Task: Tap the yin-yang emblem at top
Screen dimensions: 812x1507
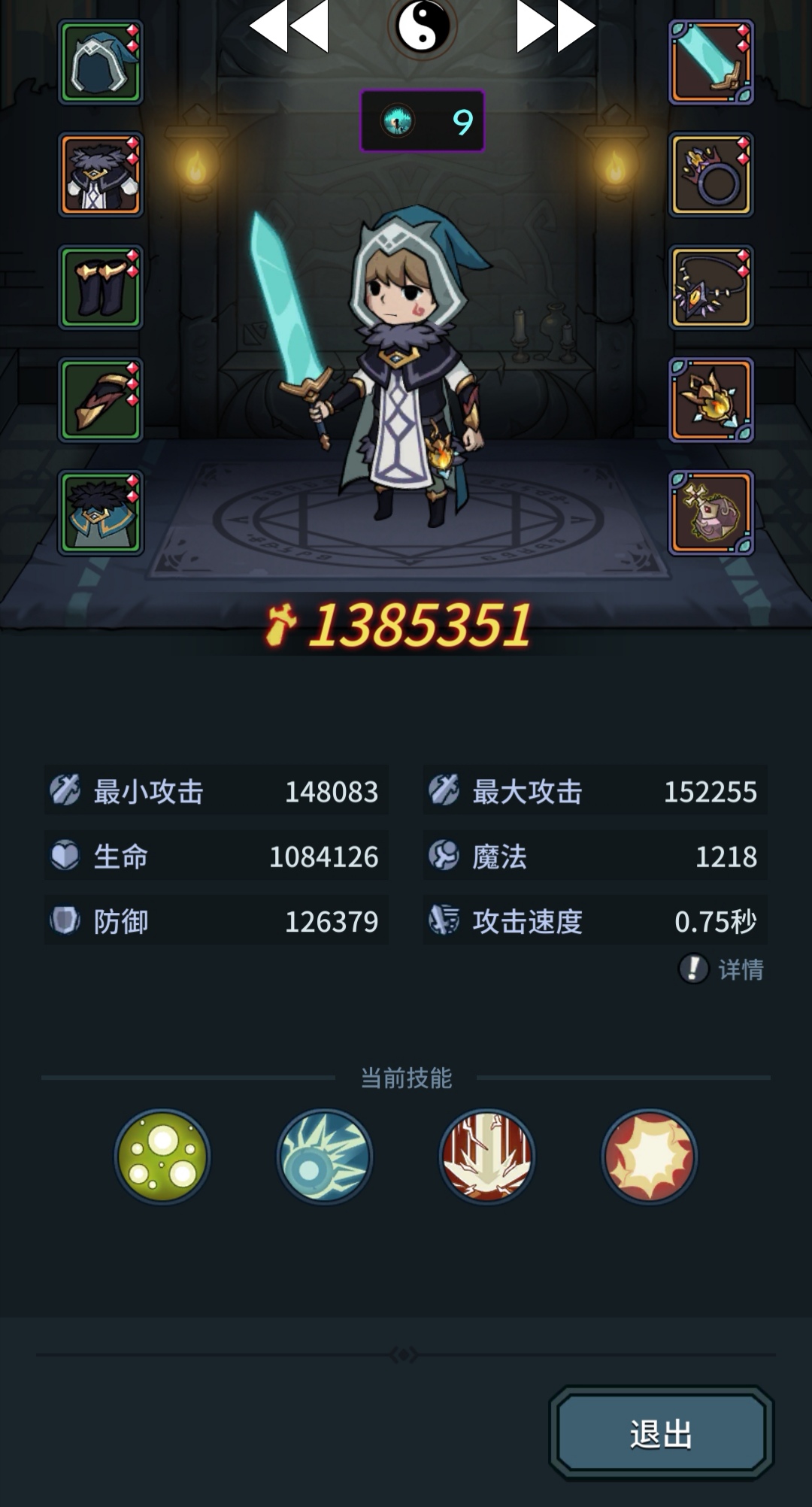Action: 423,26
